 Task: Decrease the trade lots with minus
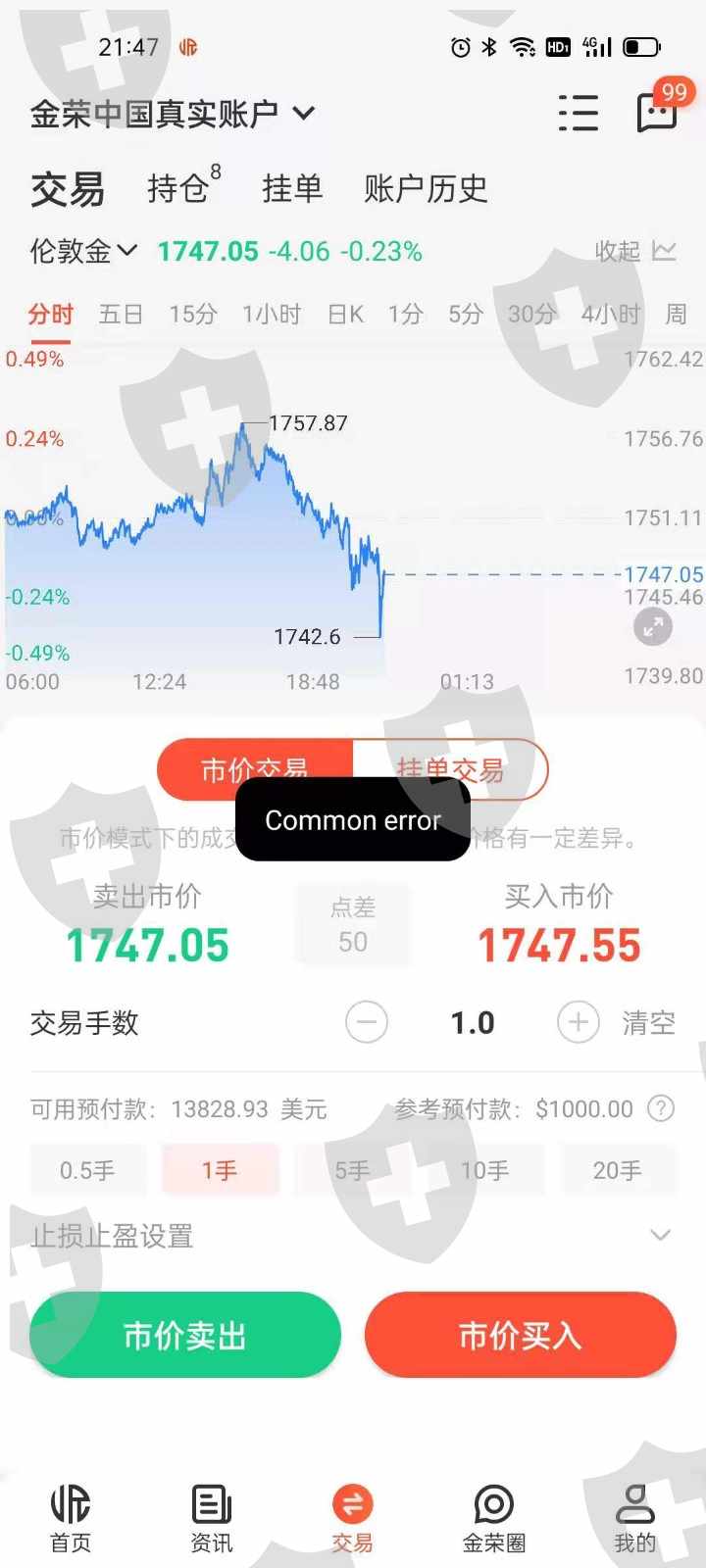[x=367, y=1023]
